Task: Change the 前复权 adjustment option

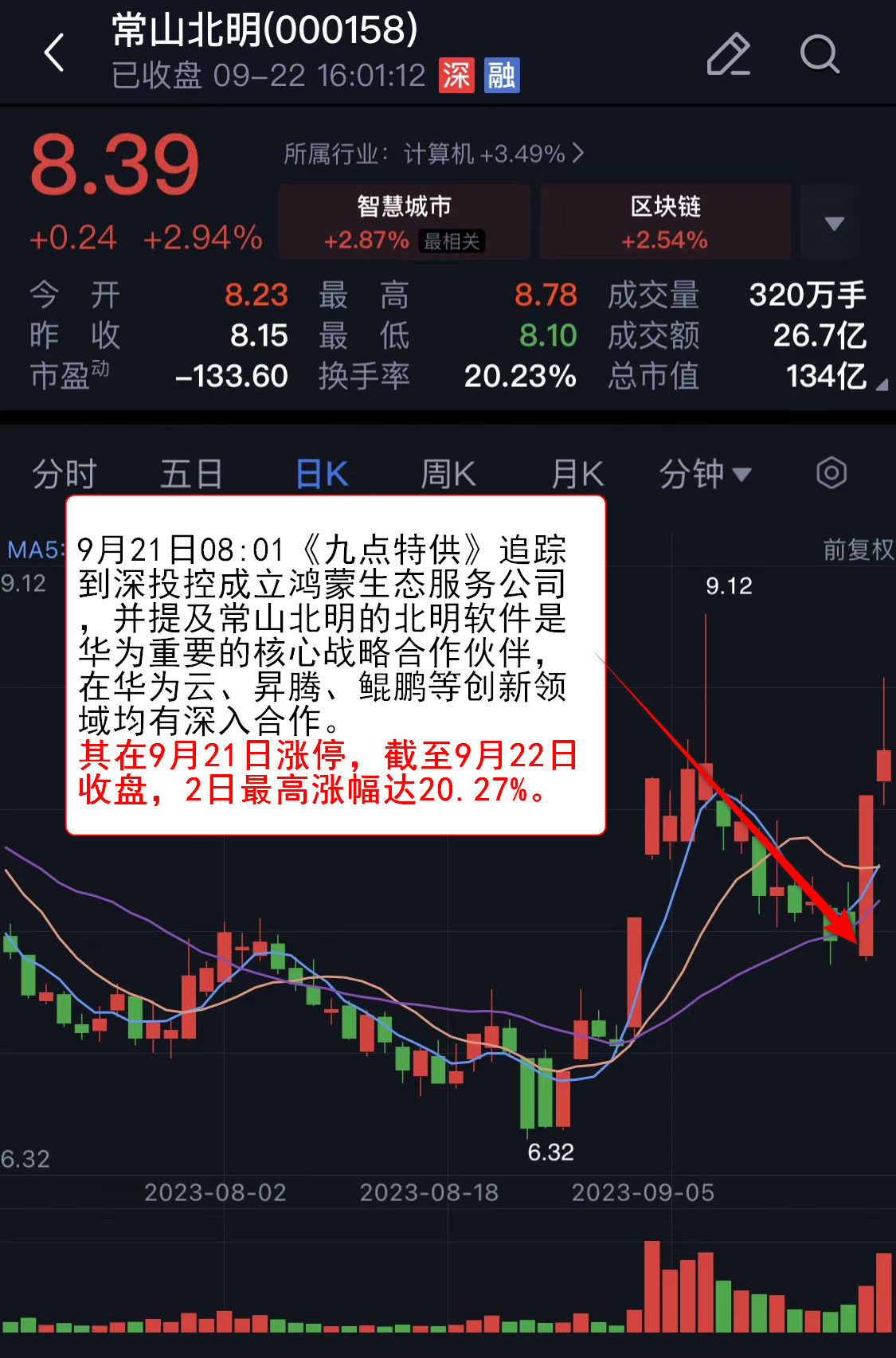Action: click(x=858, y=549)
